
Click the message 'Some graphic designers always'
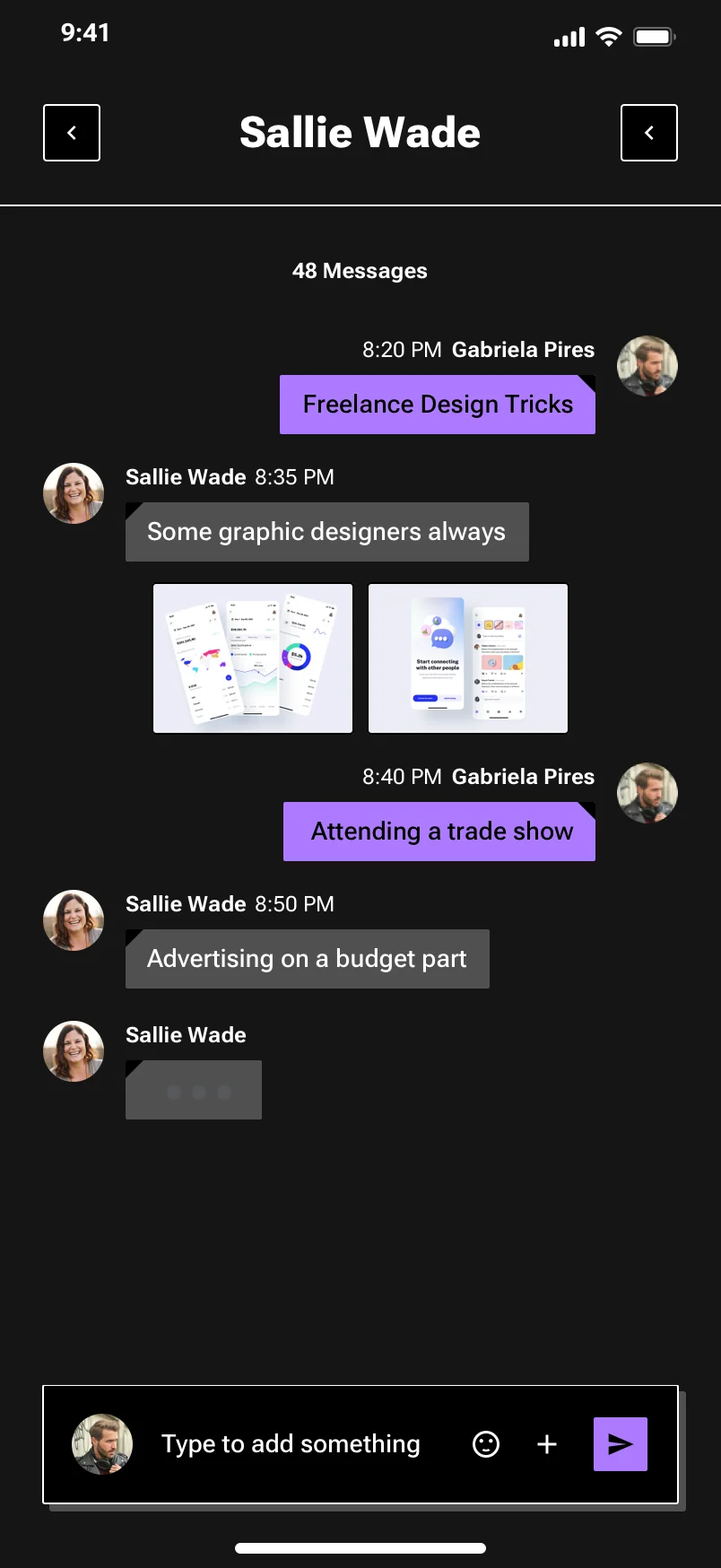(326, 531)
